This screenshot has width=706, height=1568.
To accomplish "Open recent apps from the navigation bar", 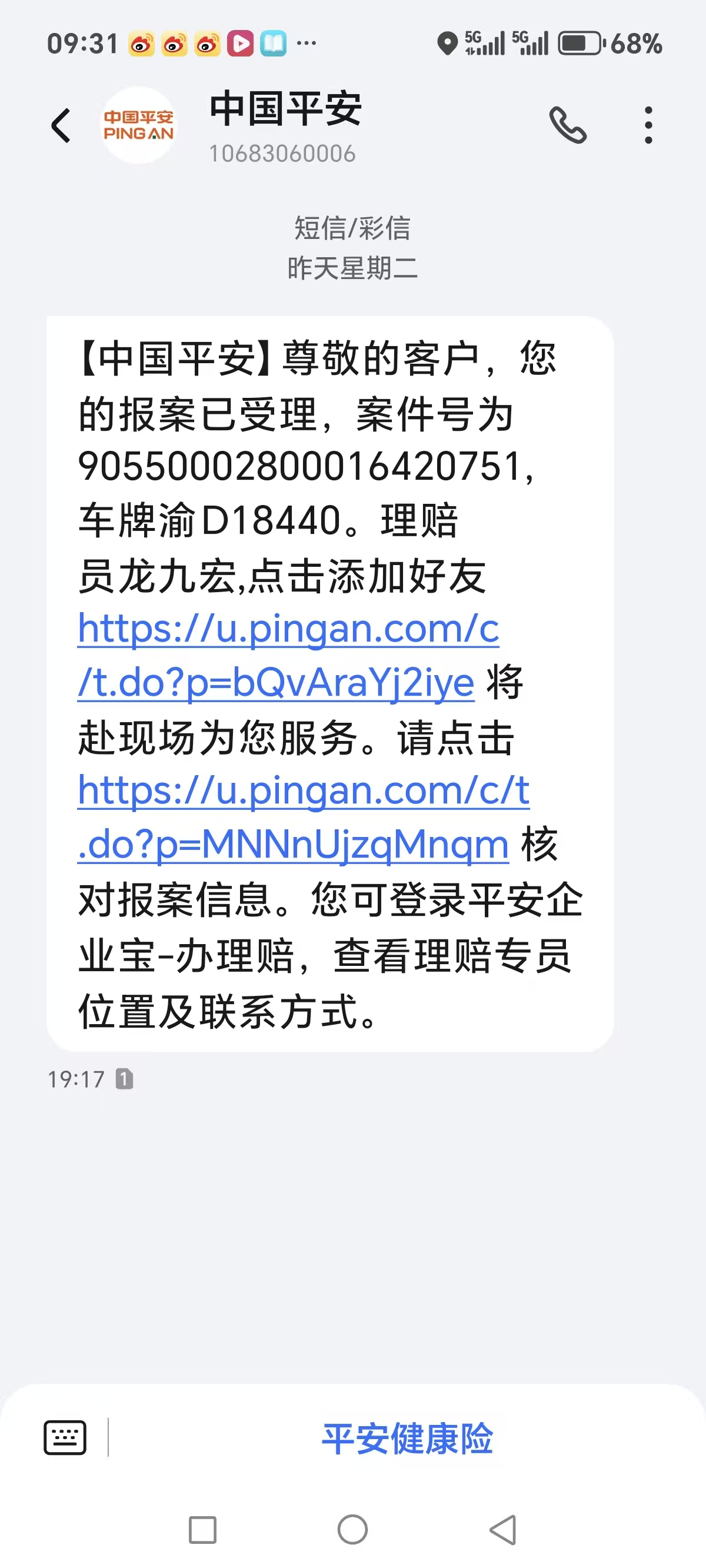I will coord(202,1529).
